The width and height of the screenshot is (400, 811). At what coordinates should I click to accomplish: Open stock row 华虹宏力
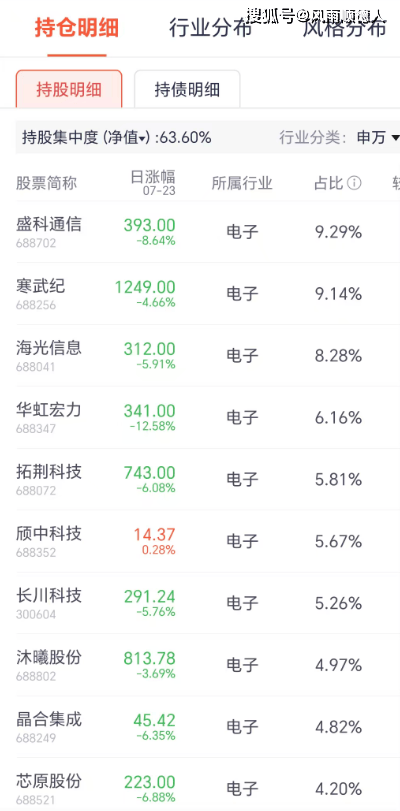pos(200,417)
